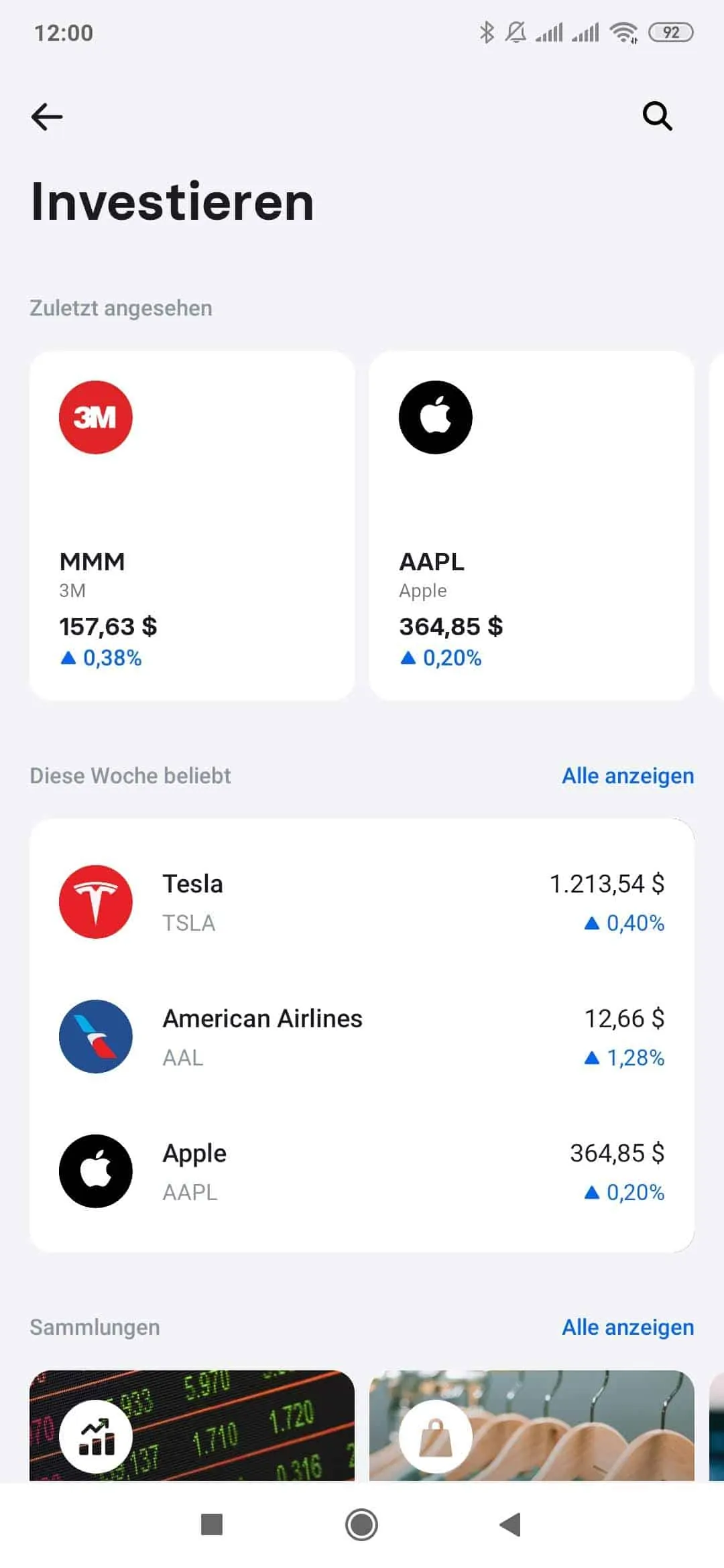Open the recently viewed 3M card
This screenshot has height=1568, width=724.
point(192,526)
